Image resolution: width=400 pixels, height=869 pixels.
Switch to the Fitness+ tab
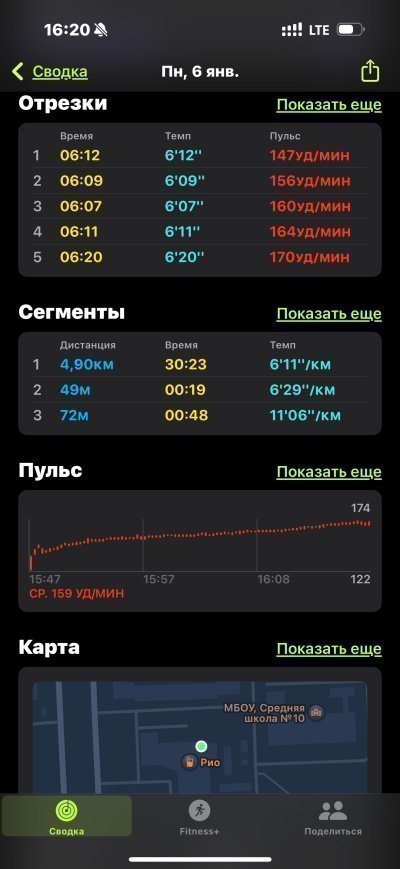[x=199, y=816]
